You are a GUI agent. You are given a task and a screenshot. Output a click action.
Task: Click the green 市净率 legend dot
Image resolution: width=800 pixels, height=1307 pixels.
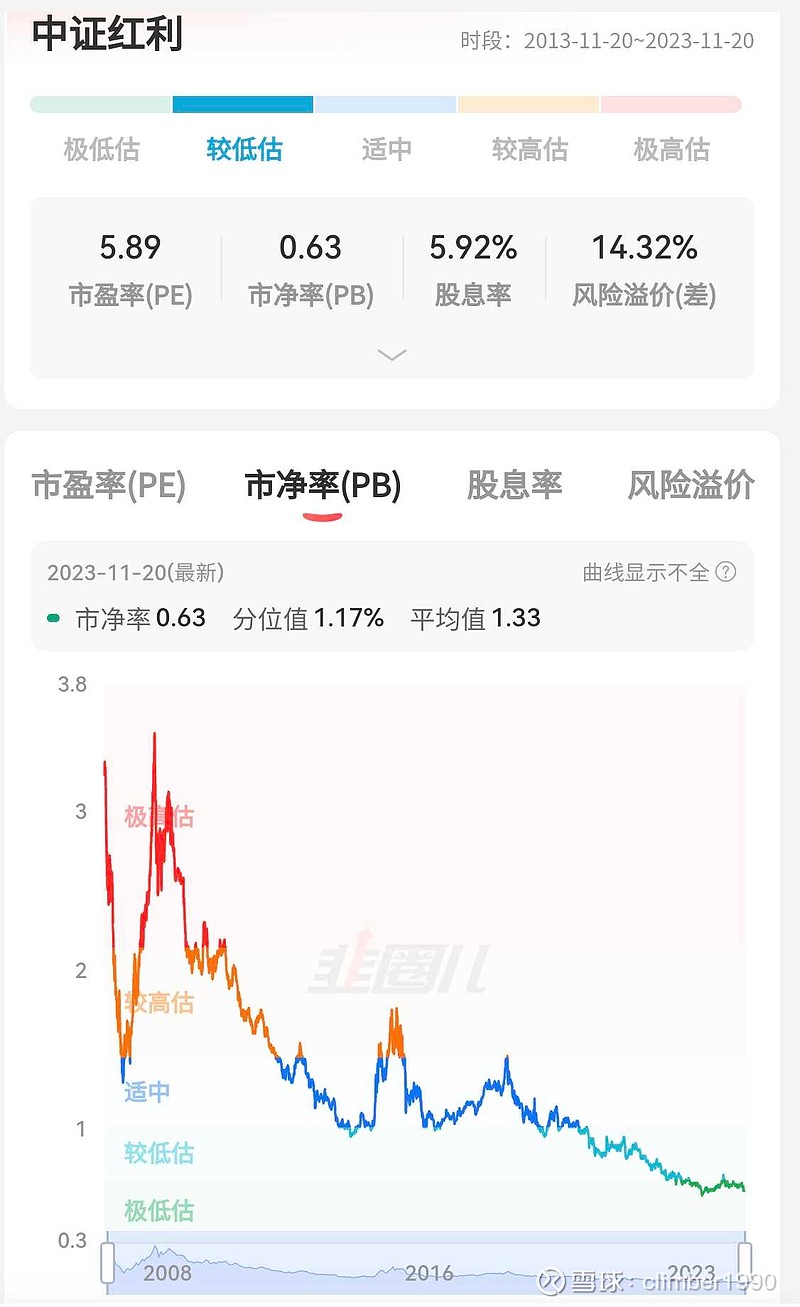coord(53,618)
